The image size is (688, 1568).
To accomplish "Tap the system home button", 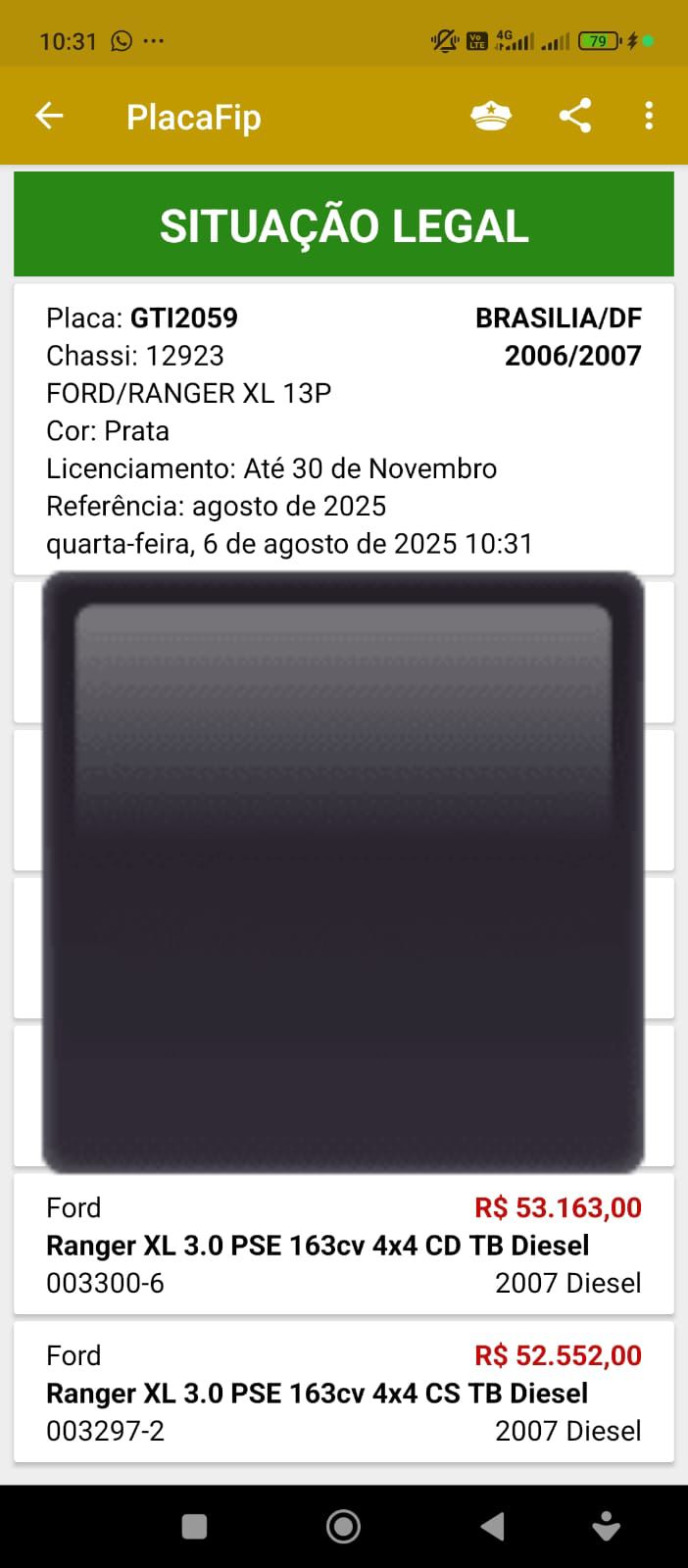I will pos(343,1526).
